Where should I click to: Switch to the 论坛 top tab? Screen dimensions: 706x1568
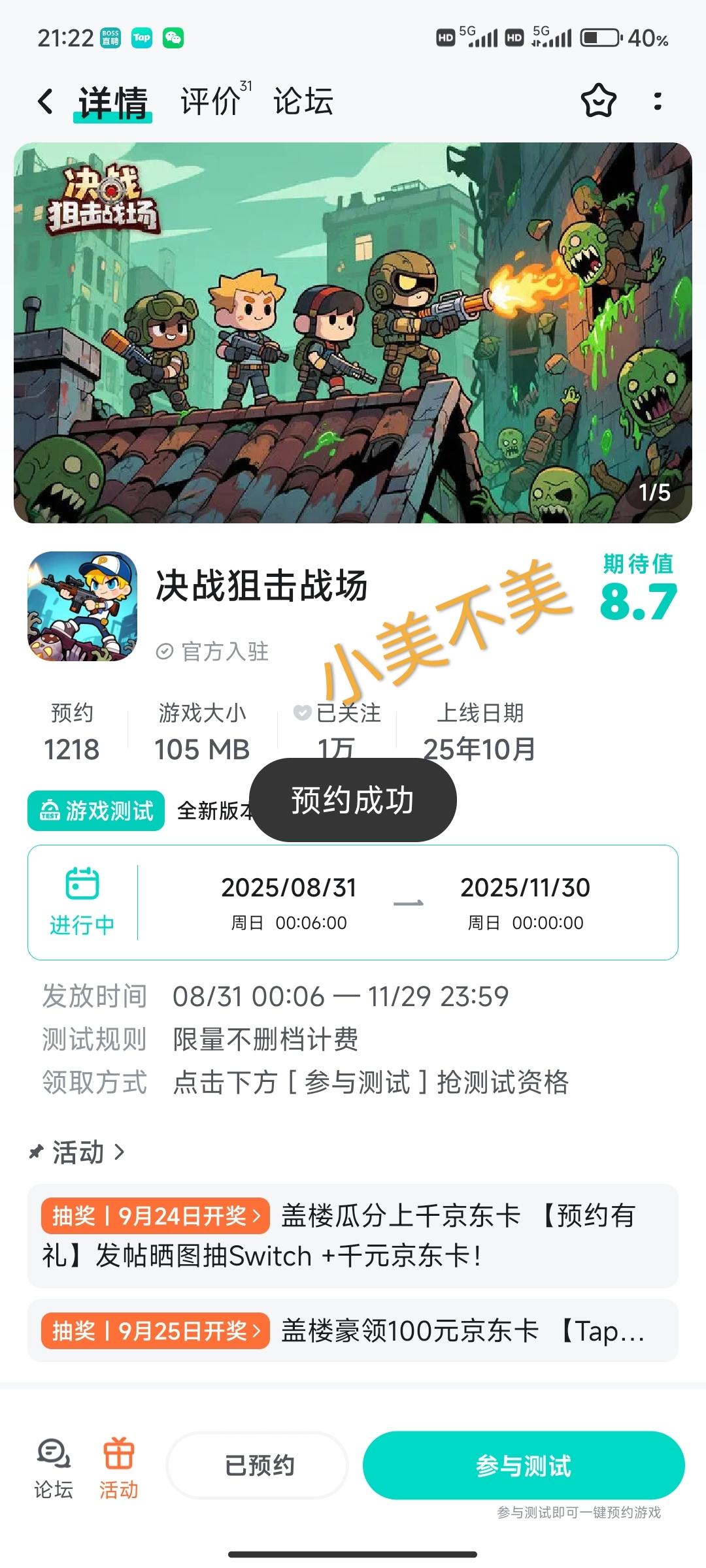(x=303, y=101)
